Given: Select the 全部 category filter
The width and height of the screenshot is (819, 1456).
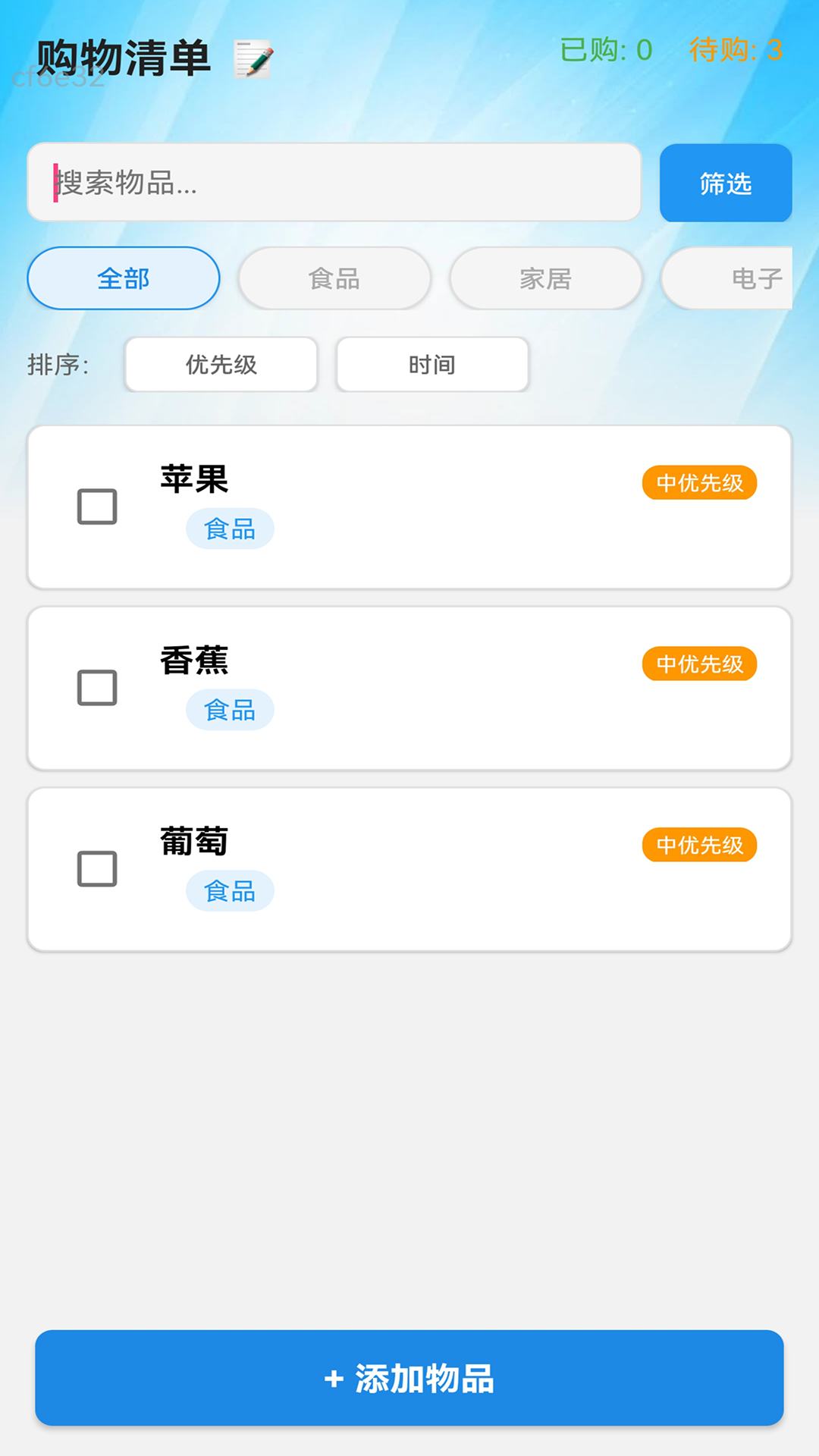Looking at the screenshot, I should 124,278.
